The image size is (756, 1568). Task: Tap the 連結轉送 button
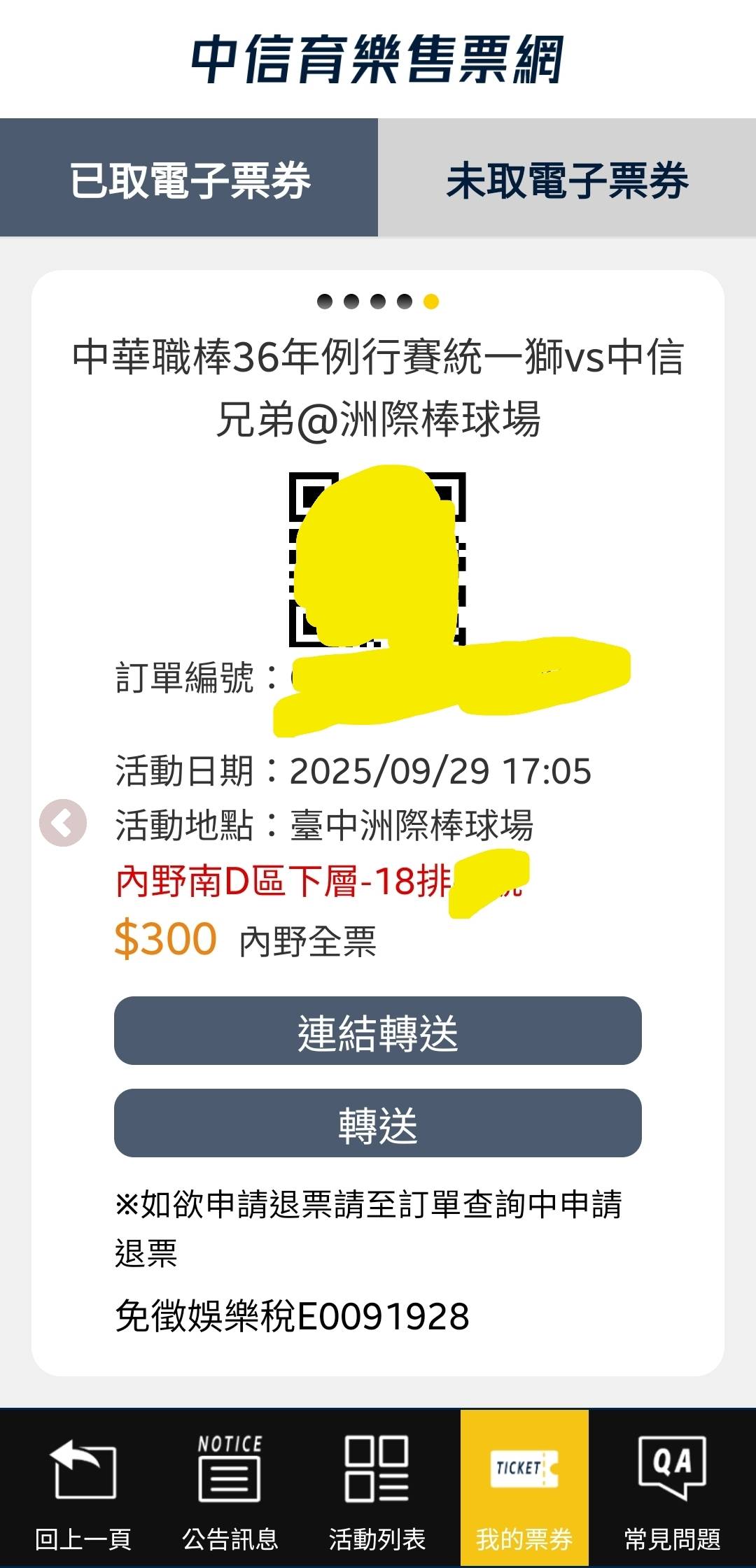[x=377, y=1031]
